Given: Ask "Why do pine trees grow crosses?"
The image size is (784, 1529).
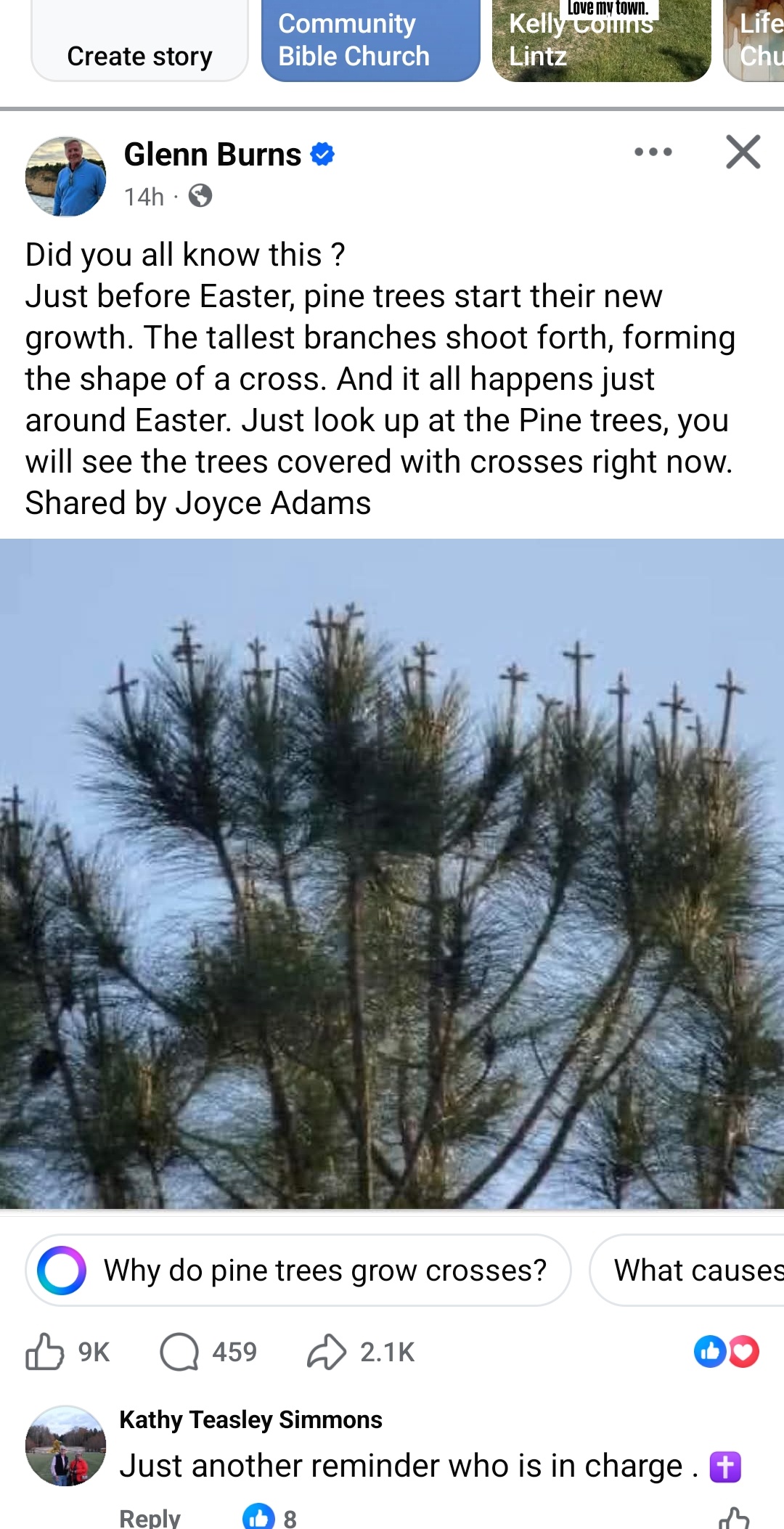Looking at the screenshot, I should (298, 1271).
